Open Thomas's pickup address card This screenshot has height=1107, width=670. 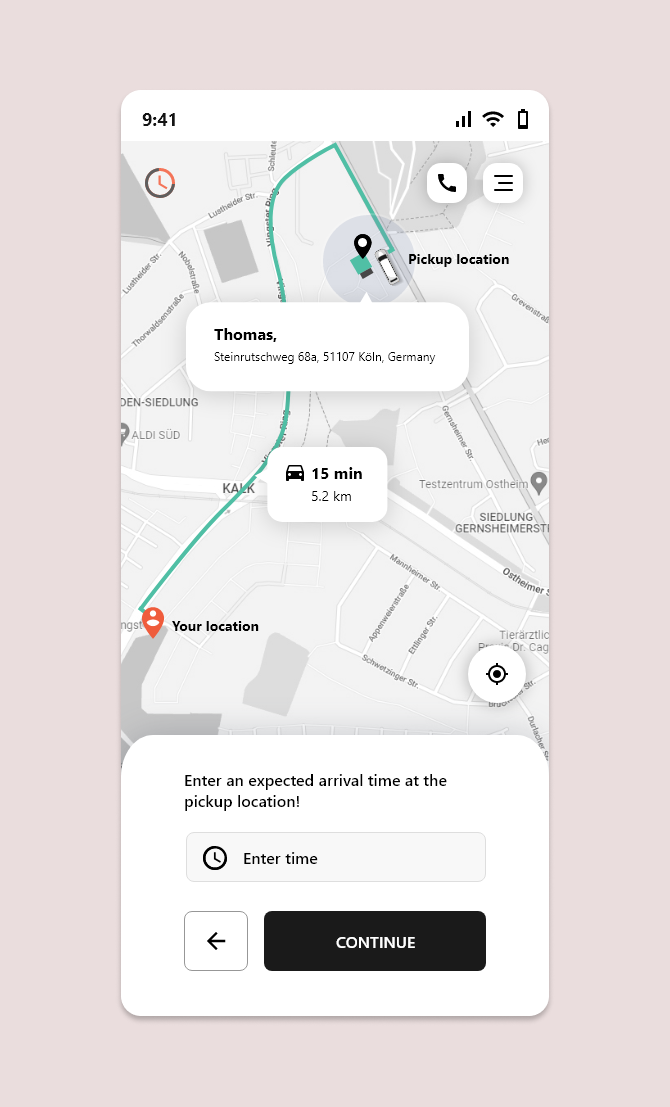point(327,346)
